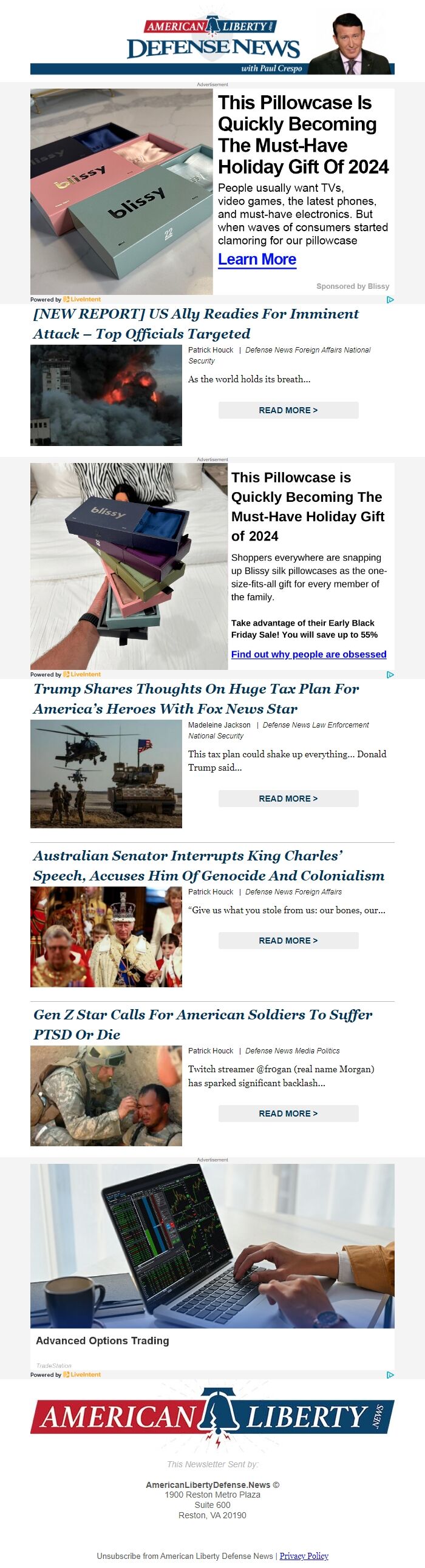
Task: Read more on Twitch streamer frogan story
Action: [x=288, y=1113]
